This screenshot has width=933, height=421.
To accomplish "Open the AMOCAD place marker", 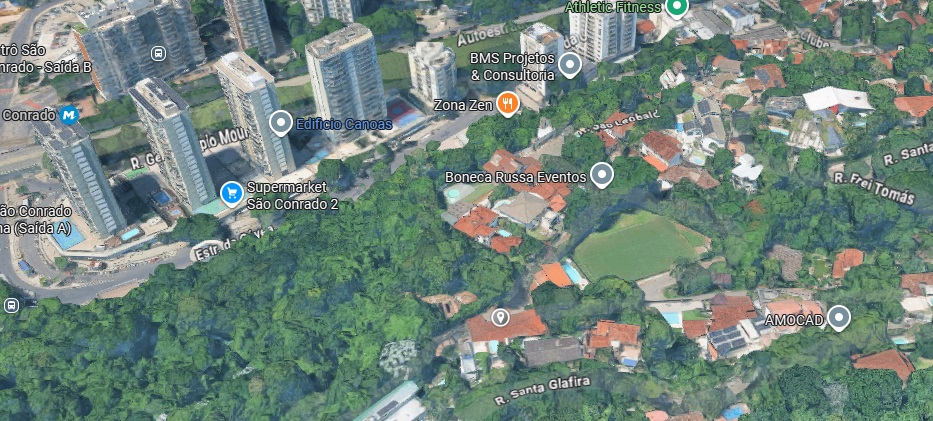I will [x=839, y=319].
